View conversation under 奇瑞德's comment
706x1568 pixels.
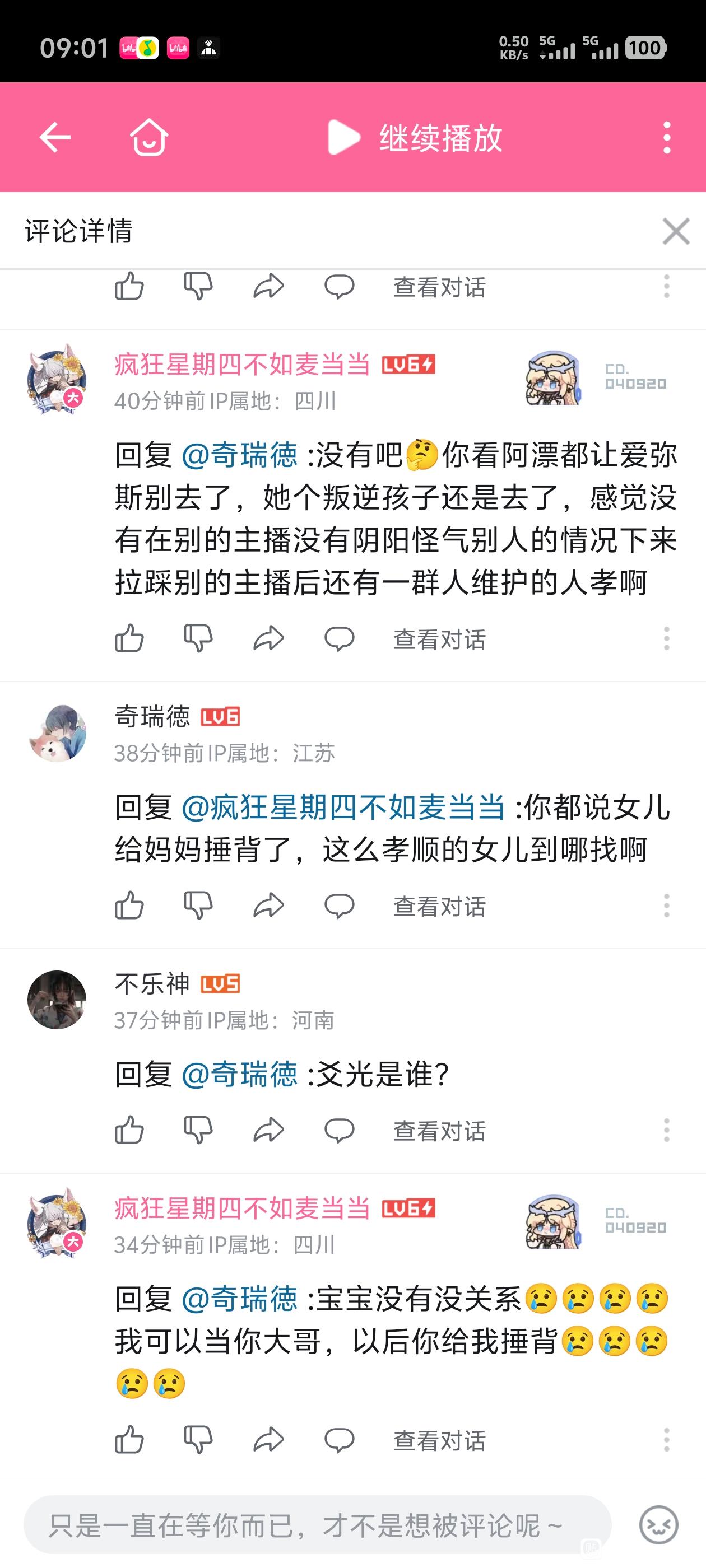(439, 906)
